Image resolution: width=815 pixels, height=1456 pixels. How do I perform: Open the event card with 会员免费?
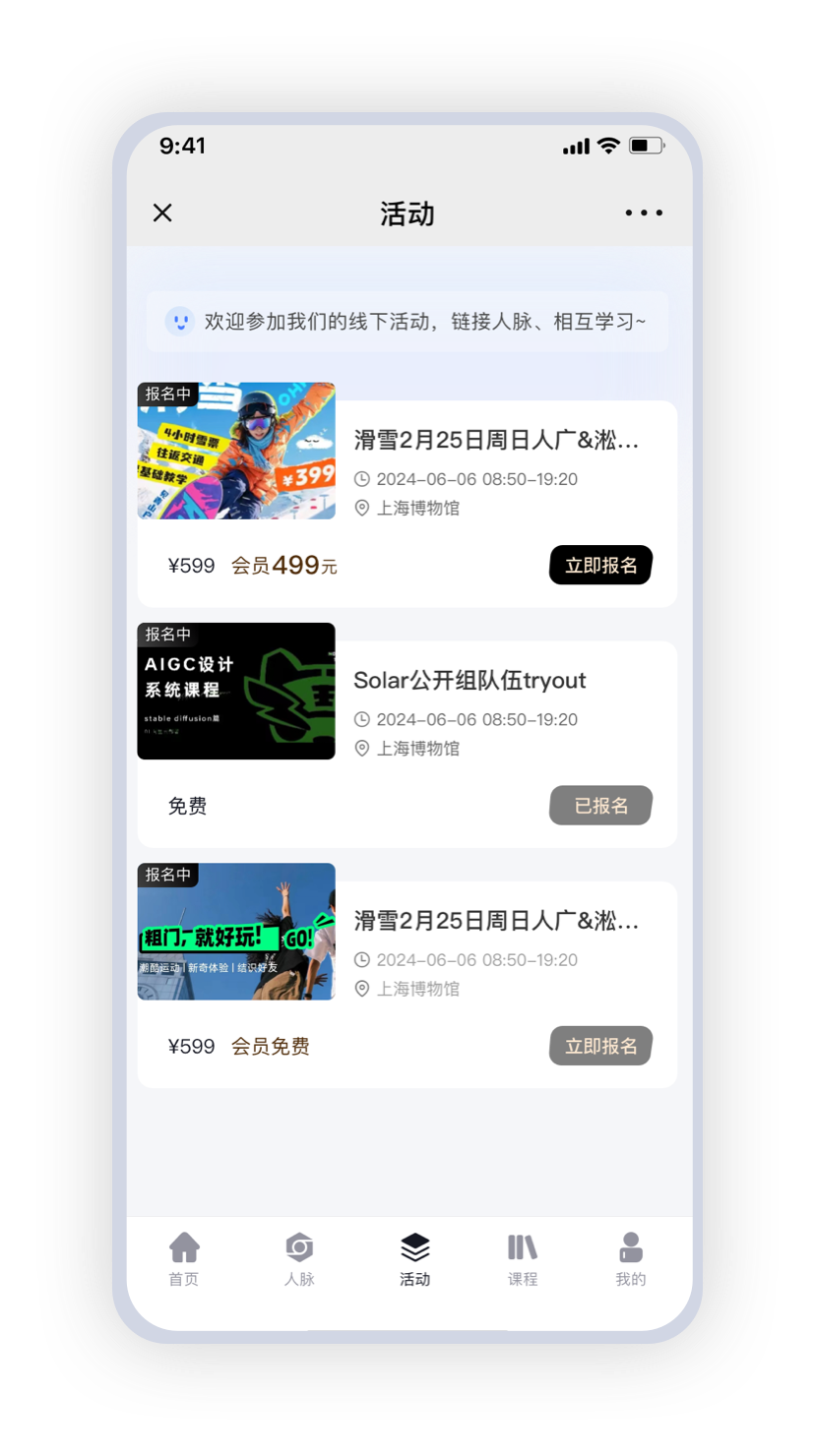coord(495,922)
